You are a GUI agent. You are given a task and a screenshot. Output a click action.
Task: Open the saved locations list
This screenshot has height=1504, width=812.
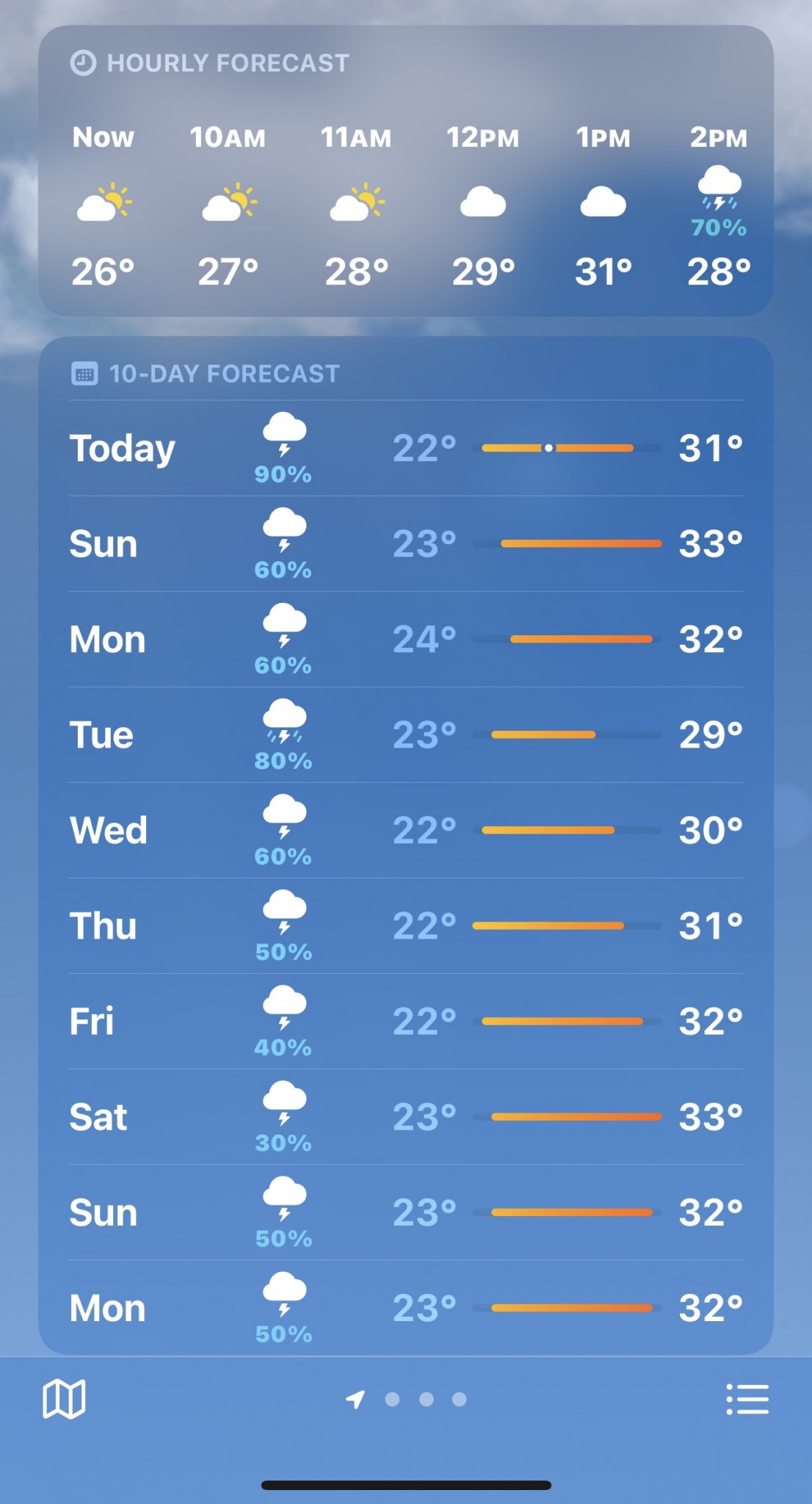pyautogui.click(x=747, y=1399)
